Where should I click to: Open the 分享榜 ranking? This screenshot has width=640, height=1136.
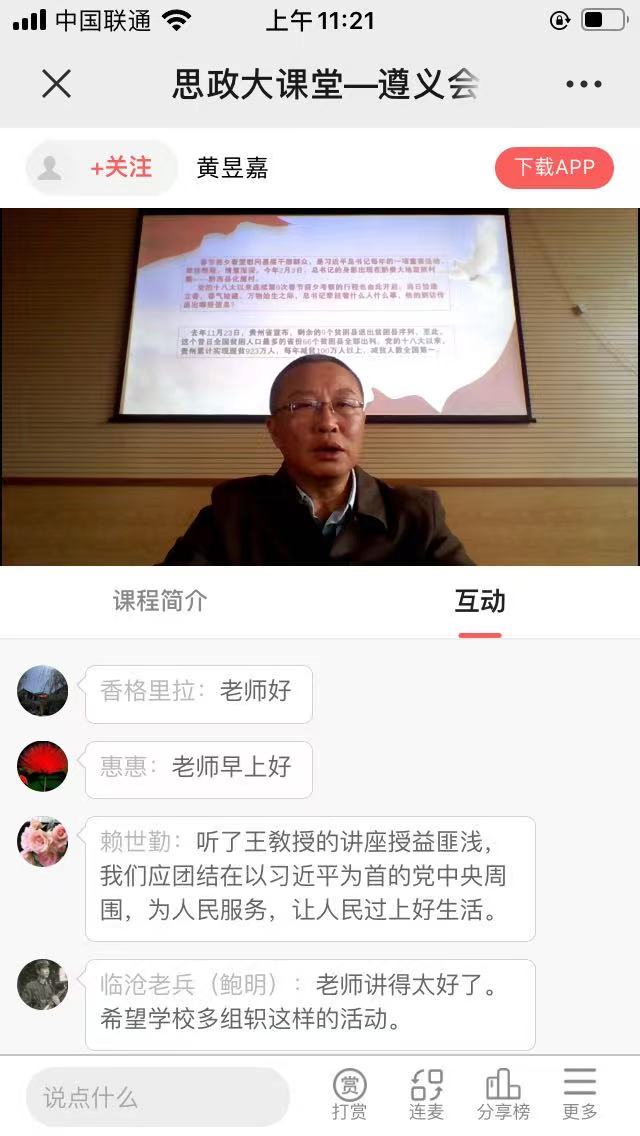[503, 1094]
